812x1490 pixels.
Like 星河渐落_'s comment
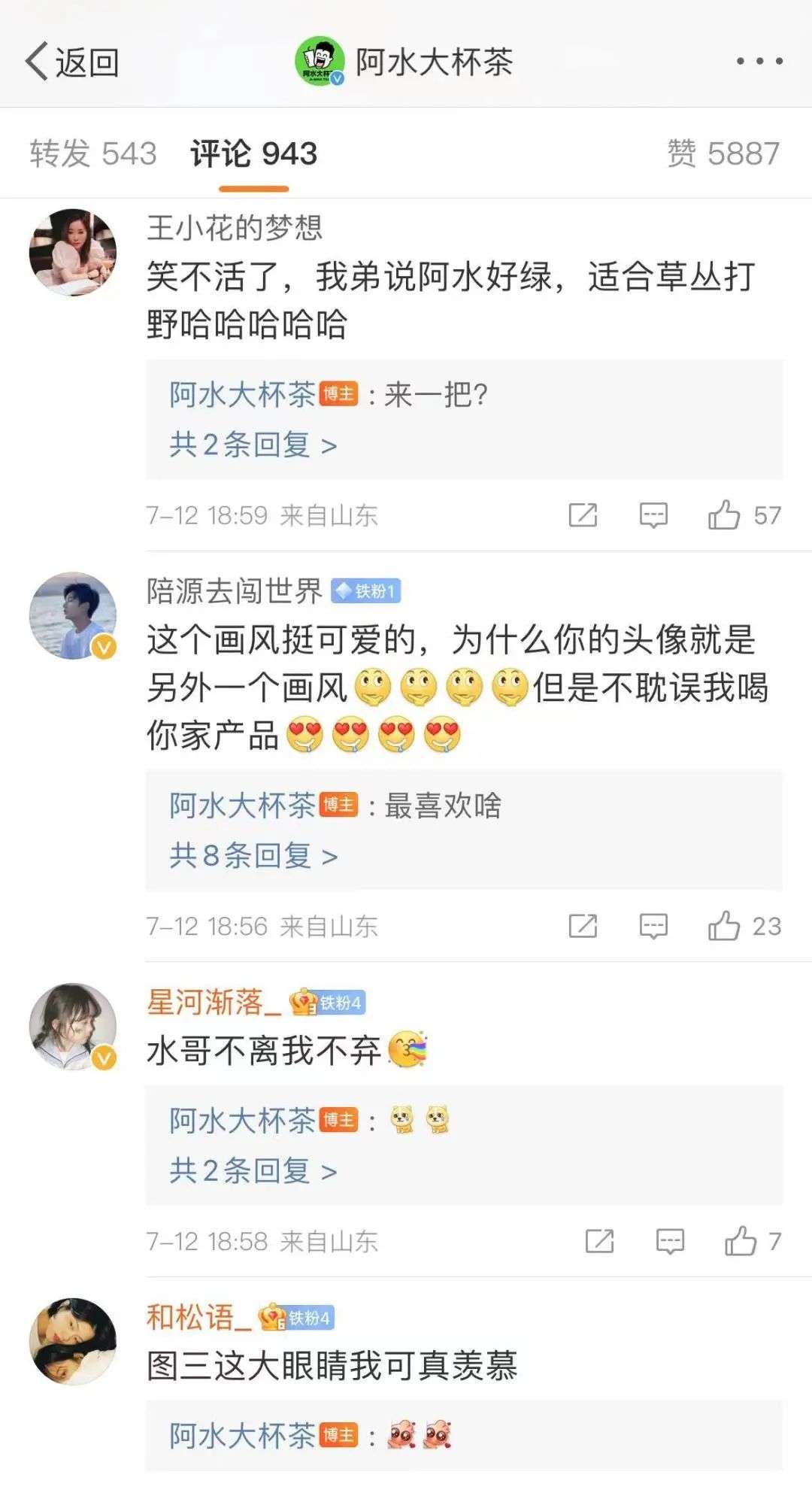[x=741, y=1241]
